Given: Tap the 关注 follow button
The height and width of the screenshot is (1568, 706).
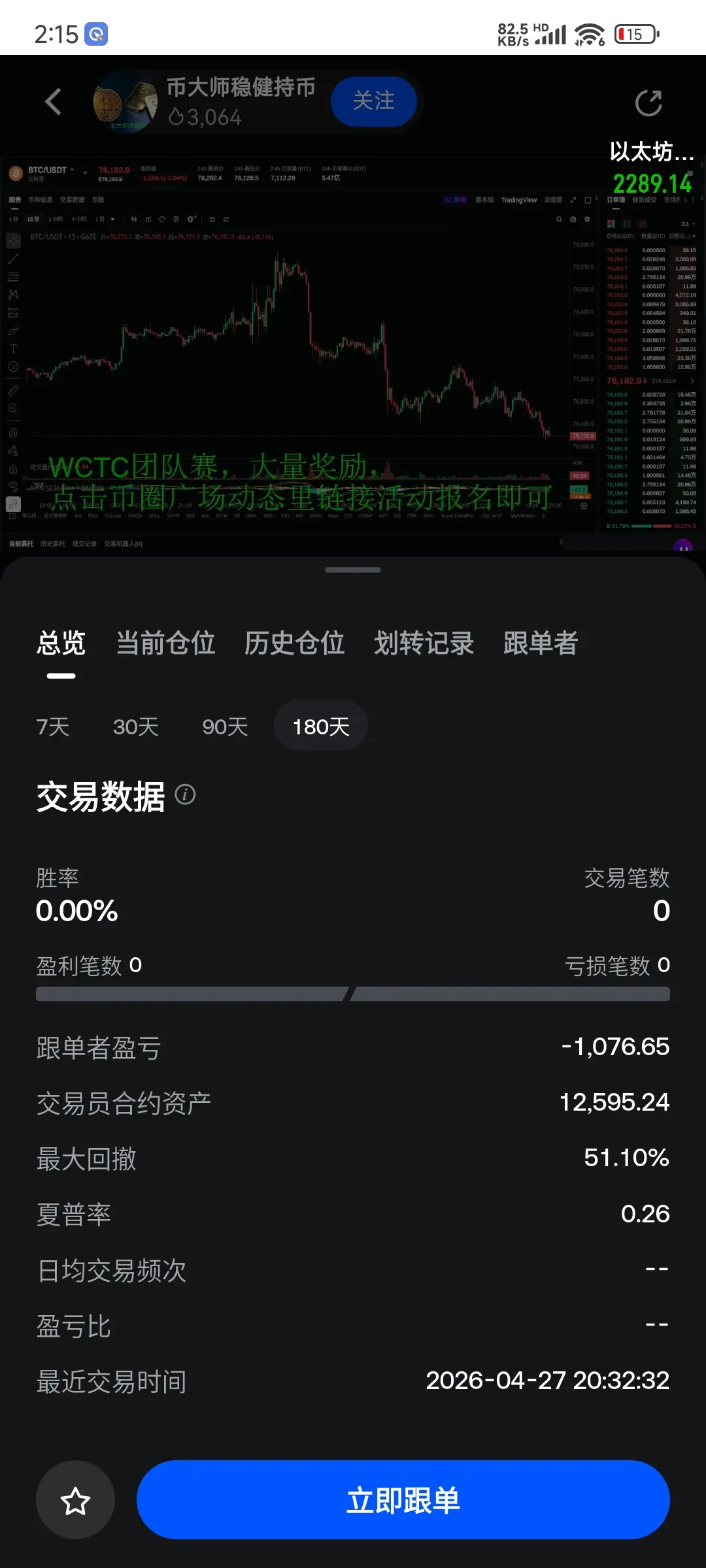Looking at the screenshot, I should 373,101.
